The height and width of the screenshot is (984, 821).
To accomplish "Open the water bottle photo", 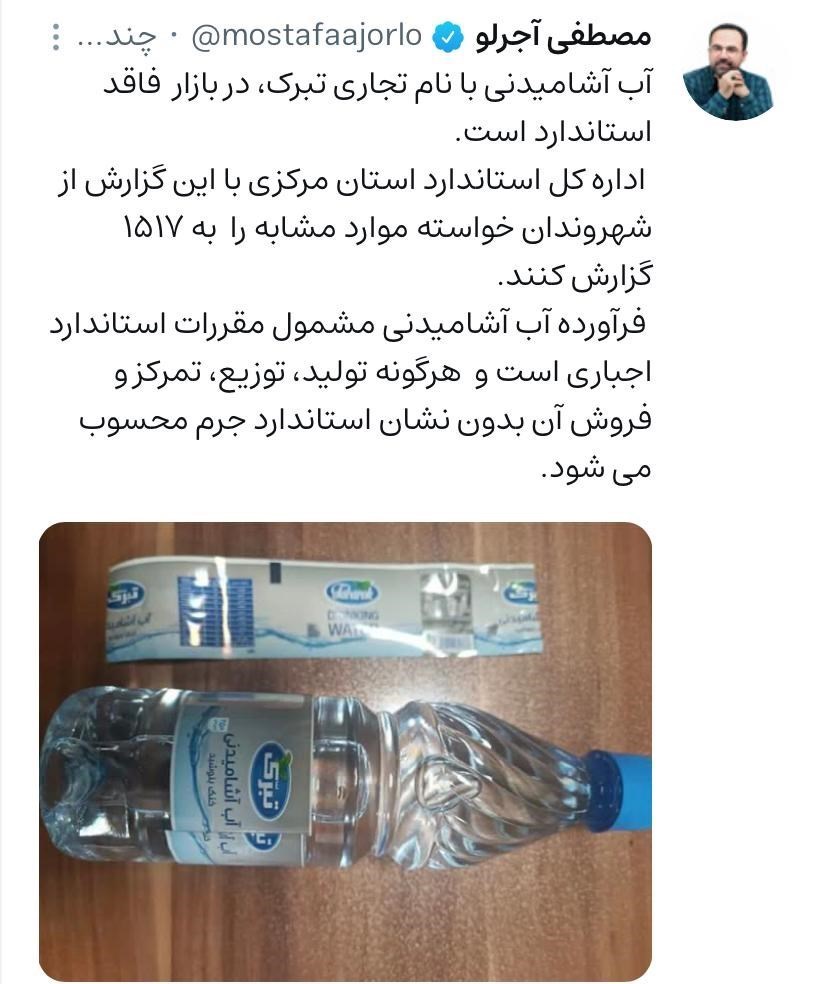I will pos(345,750).
